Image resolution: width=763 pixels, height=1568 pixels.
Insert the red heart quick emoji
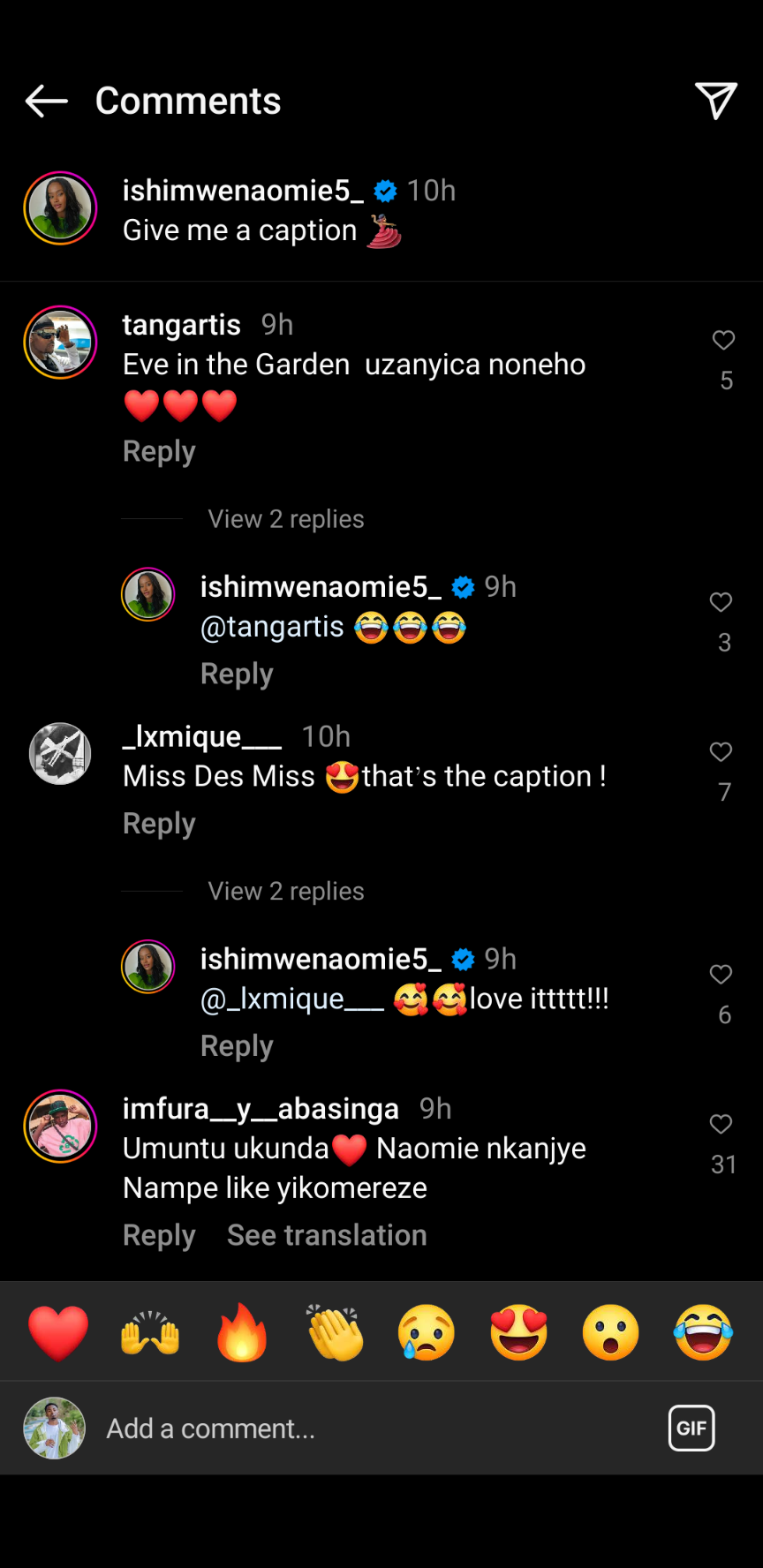tap(58, 1332)
